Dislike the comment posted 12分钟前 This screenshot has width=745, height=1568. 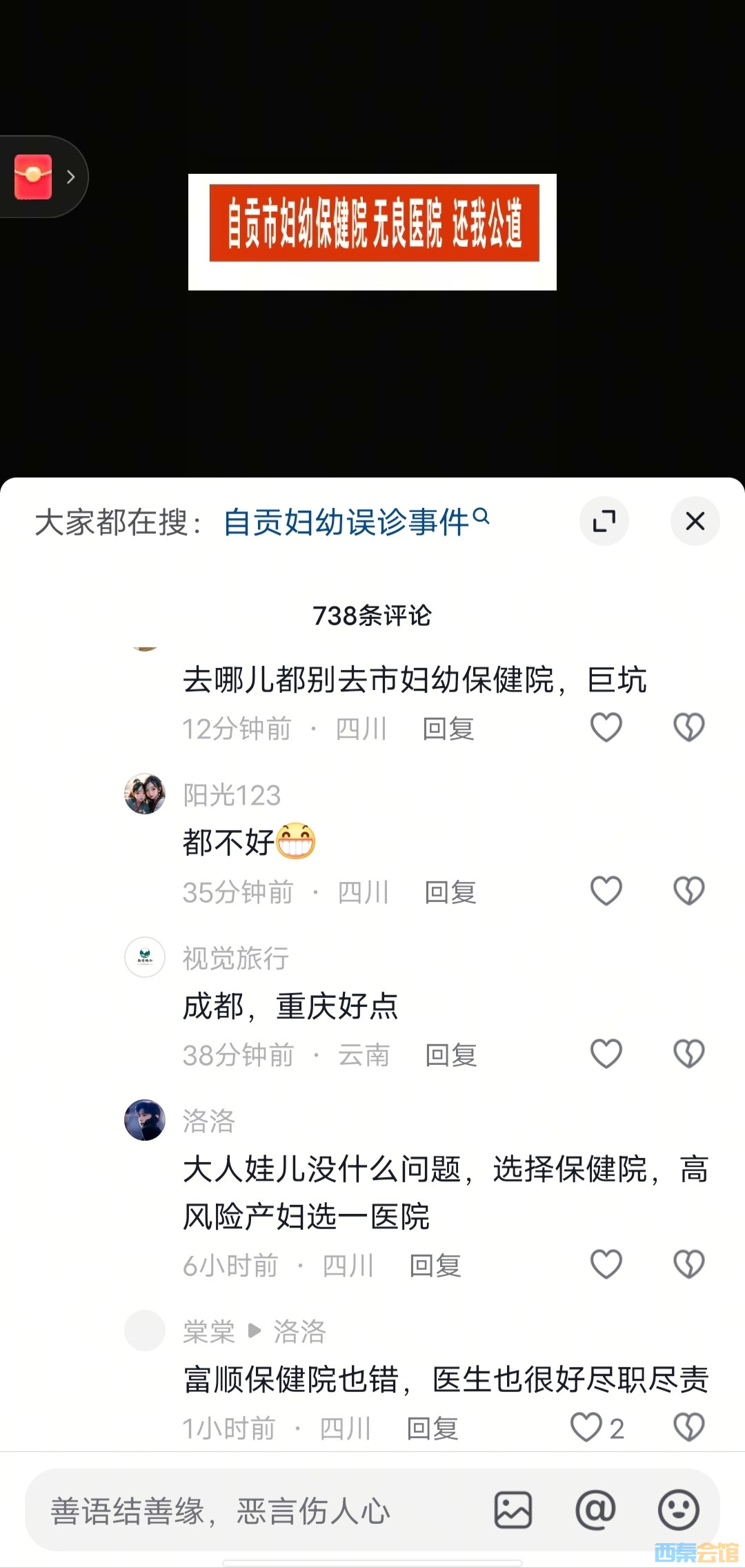click(688, 727)
